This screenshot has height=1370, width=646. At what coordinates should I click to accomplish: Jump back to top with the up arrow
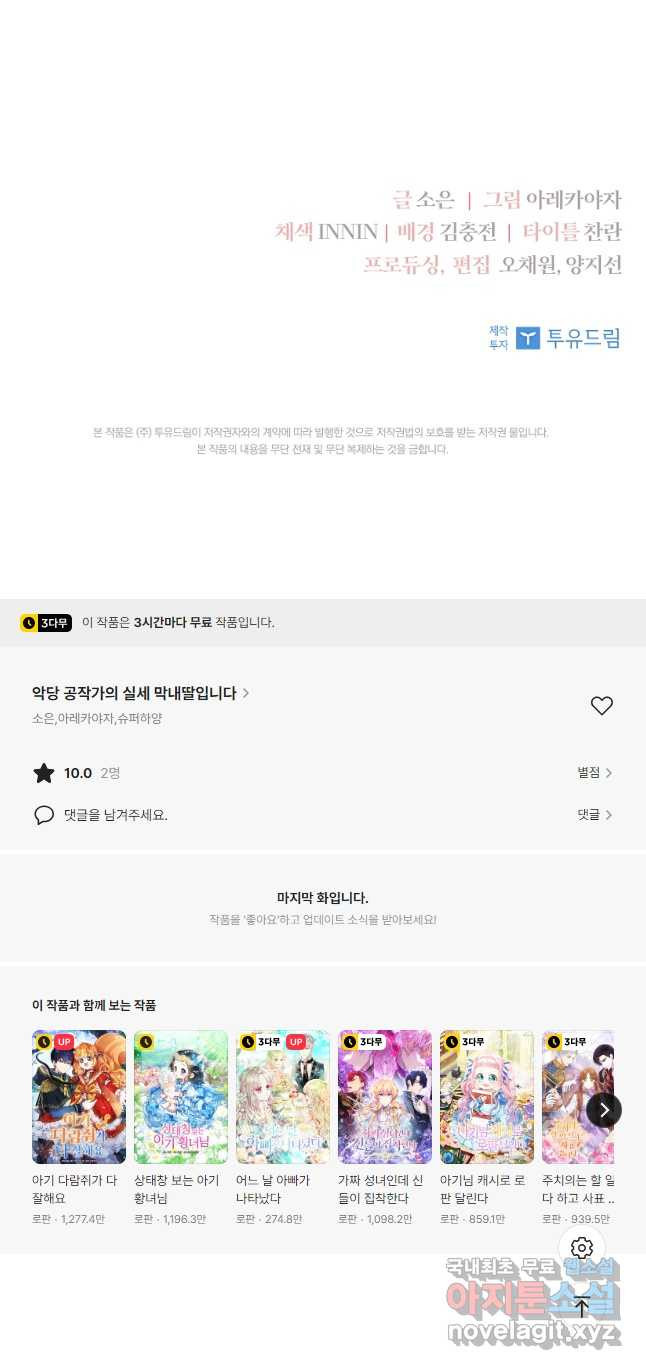[582, 1306]
